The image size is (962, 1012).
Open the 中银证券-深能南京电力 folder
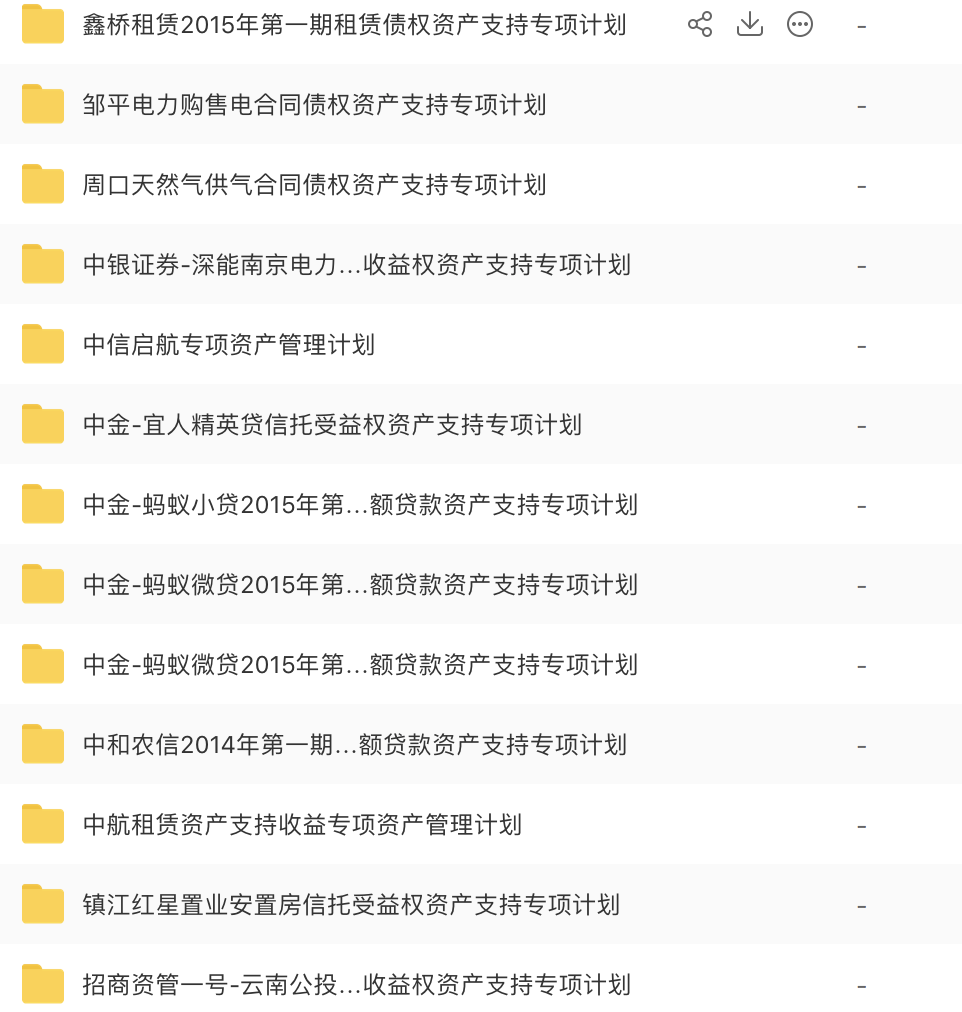click(x=356, y=265)
